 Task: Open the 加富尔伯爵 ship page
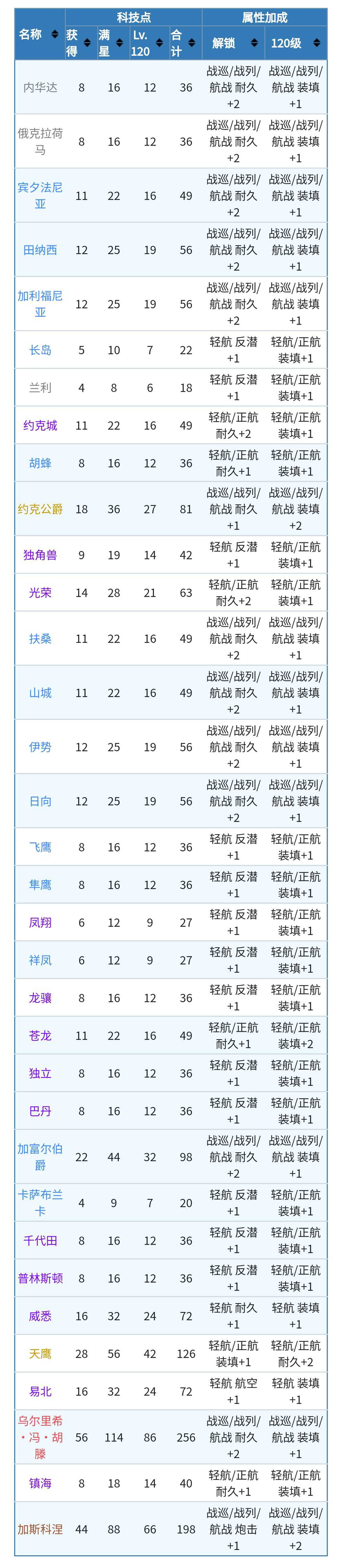pos(40,1157)
